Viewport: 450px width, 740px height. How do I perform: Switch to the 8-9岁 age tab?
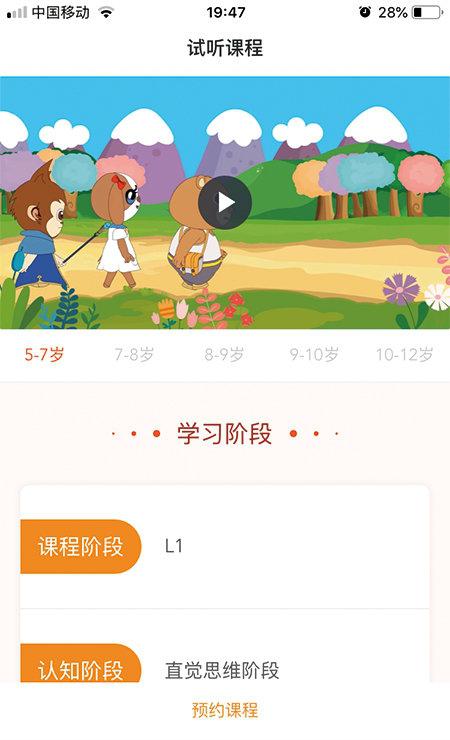click(x=225, y=354)
